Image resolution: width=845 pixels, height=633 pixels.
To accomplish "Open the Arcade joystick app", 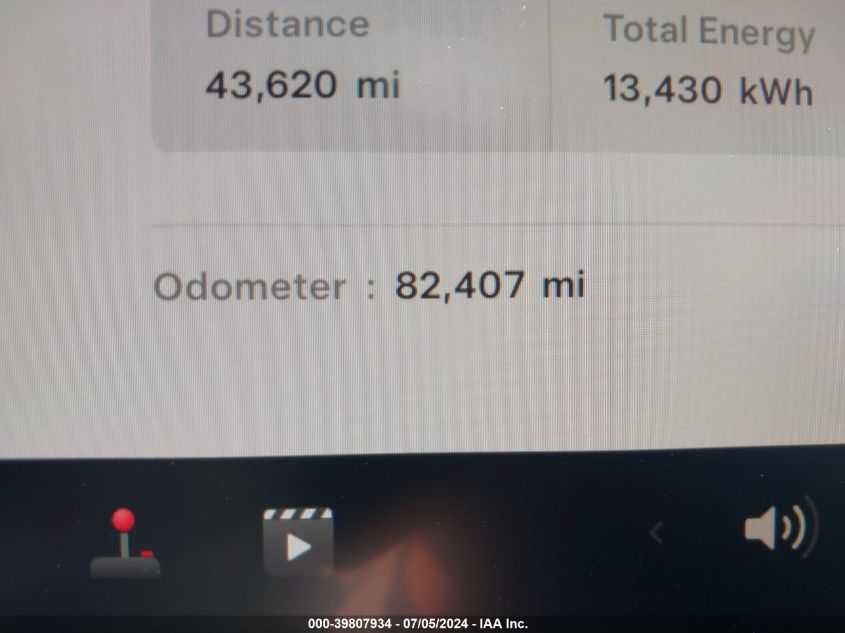I will coord(124,545).
